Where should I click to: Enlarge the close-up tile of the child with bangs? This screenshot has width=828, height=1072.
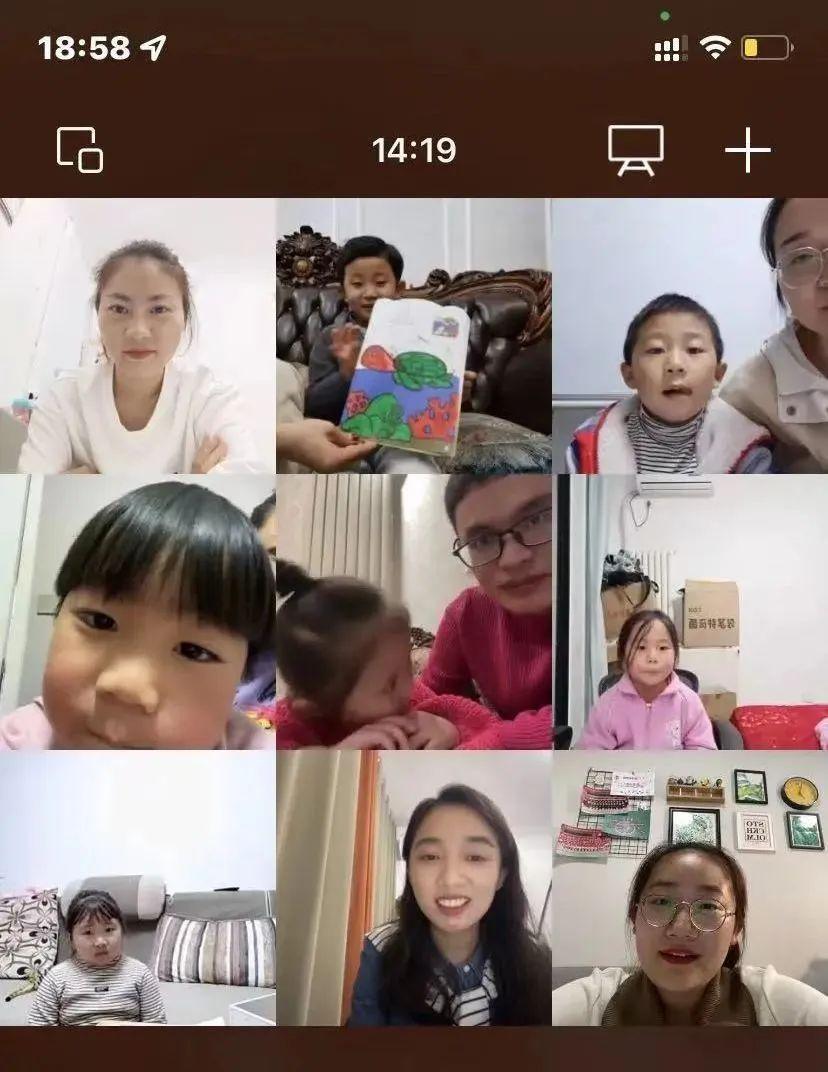[137, 612]
